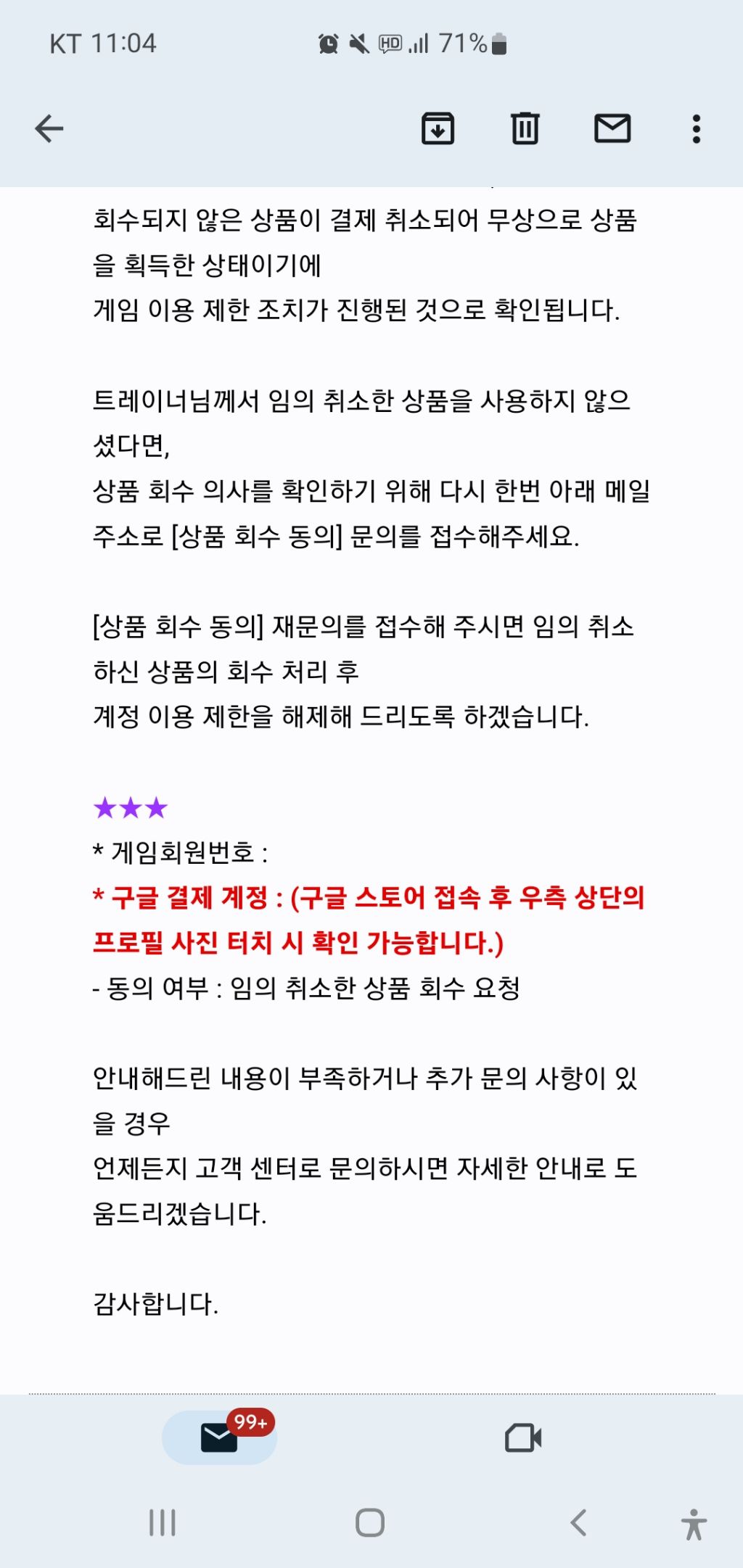Tap the alarm icon in status bar

[x=328, y=45]
